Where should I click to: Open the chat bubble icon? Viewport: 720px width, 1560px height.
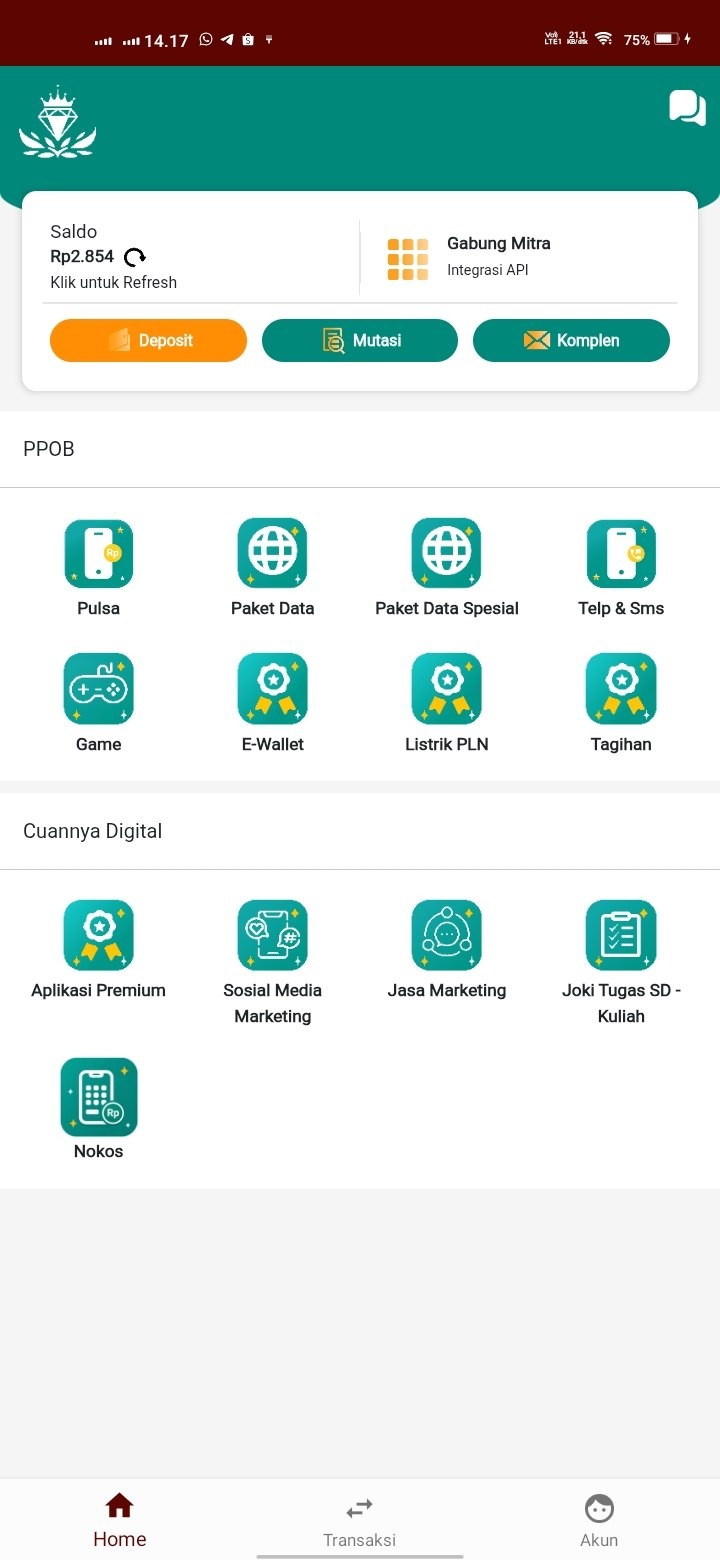(687, 107)
